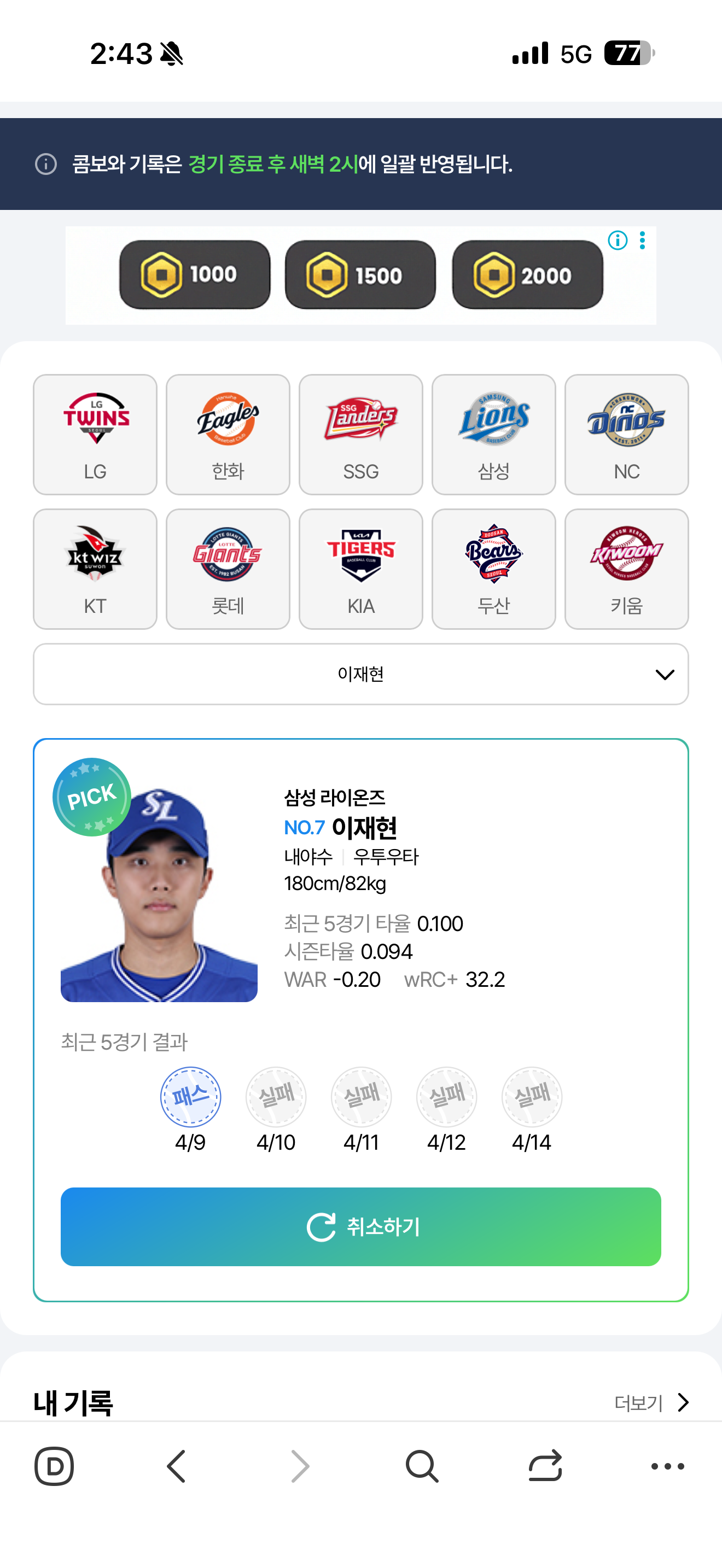
Task: Open the ad info icon
Action: 618,241
